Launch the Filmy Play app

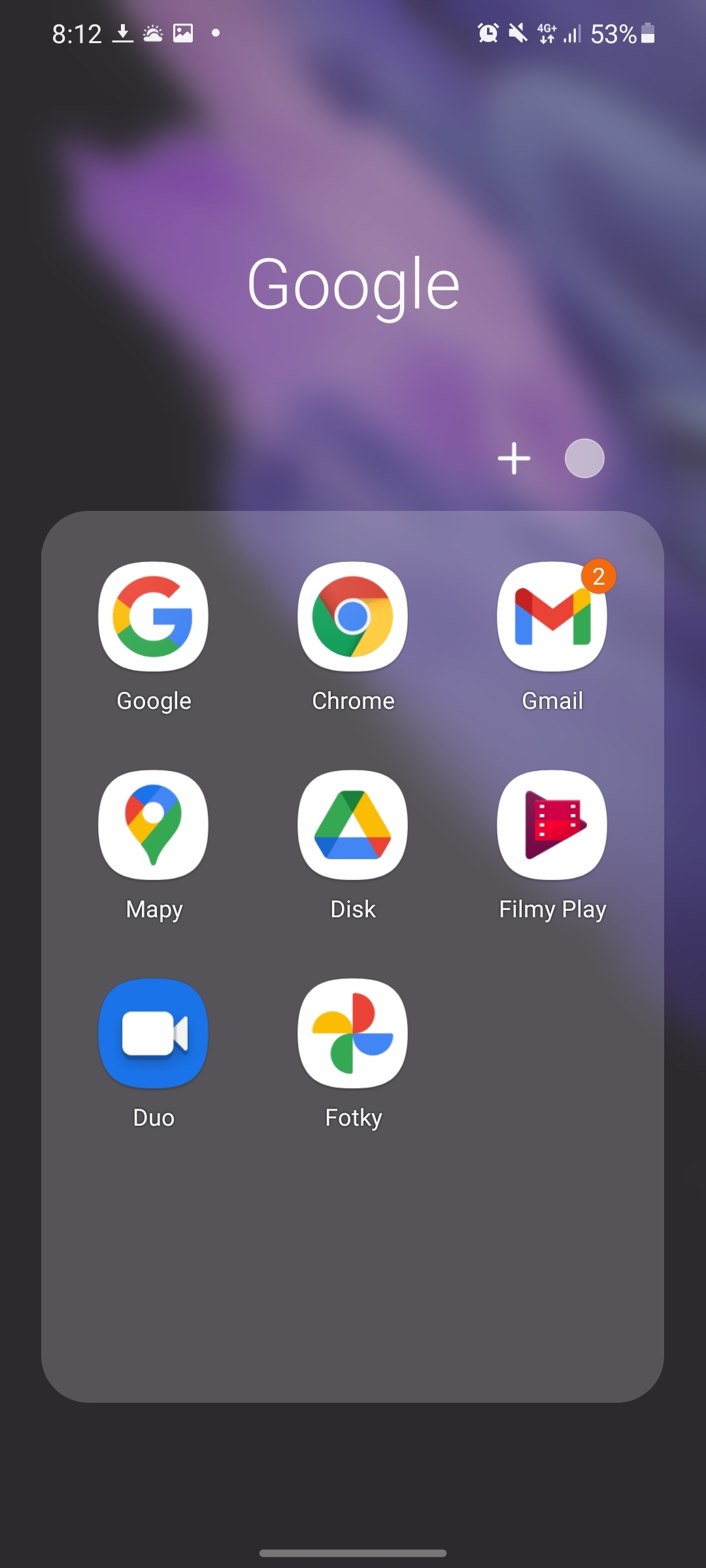552,825
